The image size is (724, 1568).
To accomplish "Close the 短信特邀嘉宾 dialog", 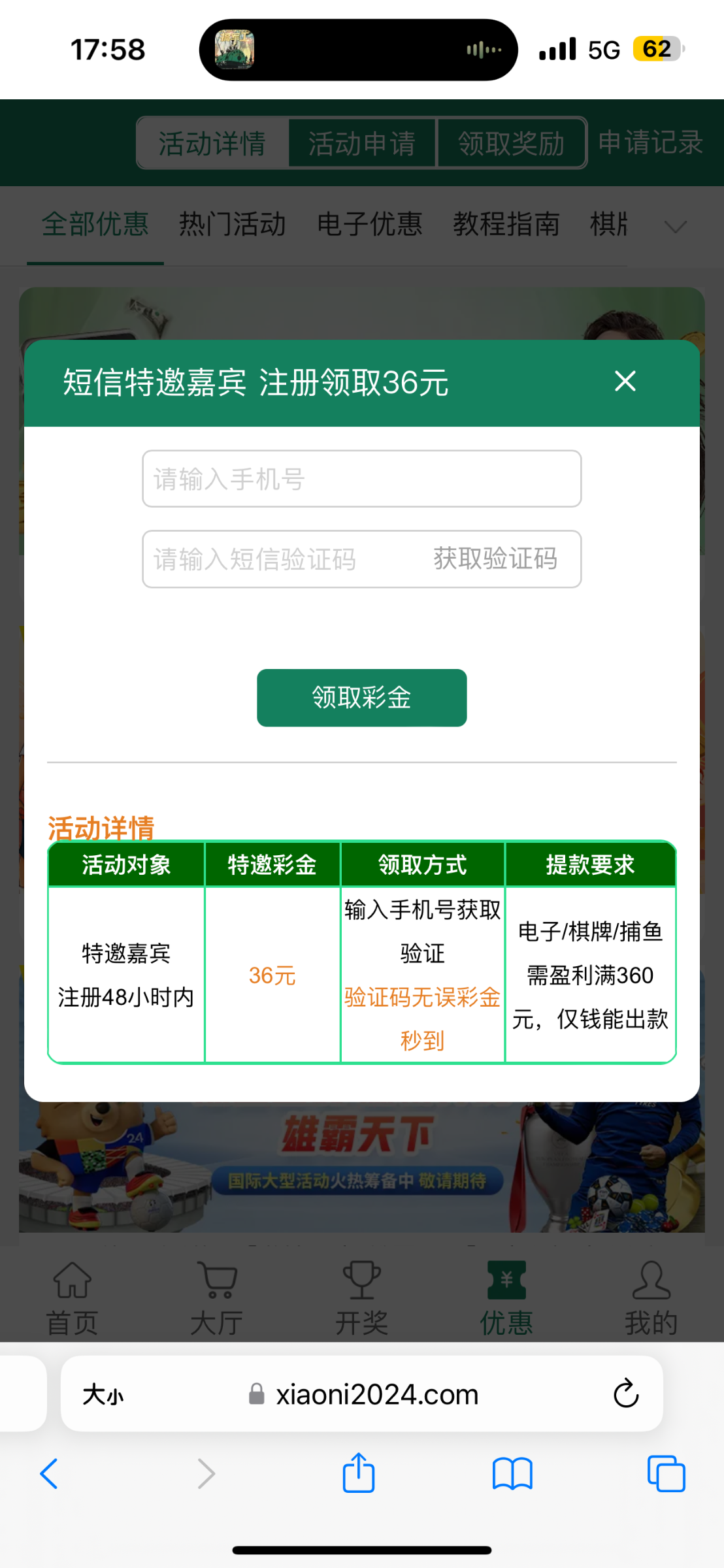I will pyautogui.click(x=625, y=381).
